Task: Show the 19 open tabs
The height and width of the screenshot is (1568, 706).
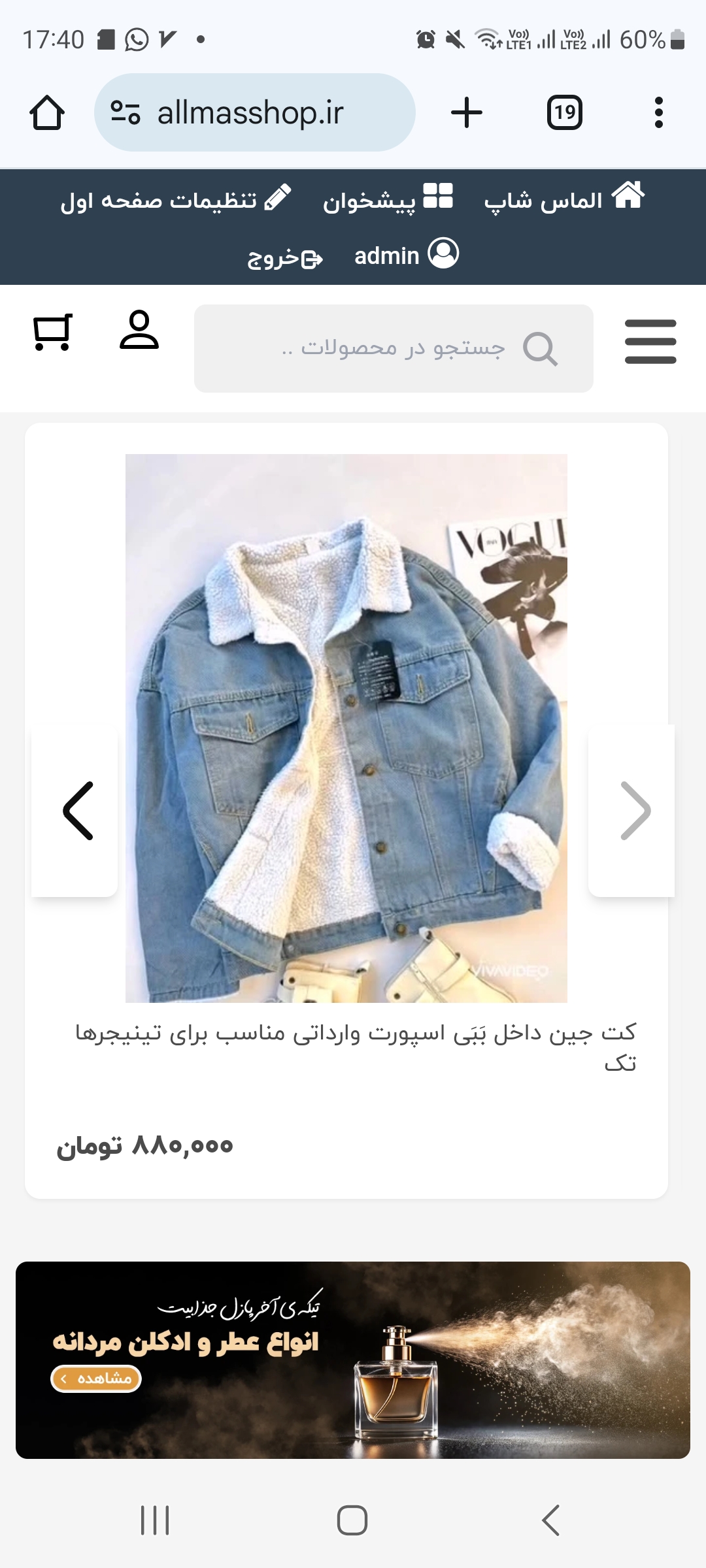Action: coord(564,113)
